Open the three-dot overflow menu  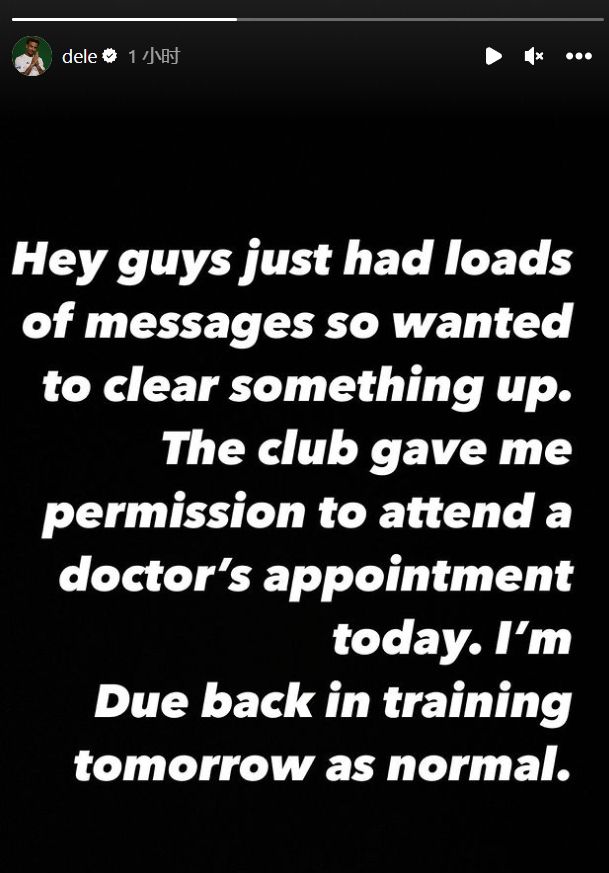[x=579, y=56]
